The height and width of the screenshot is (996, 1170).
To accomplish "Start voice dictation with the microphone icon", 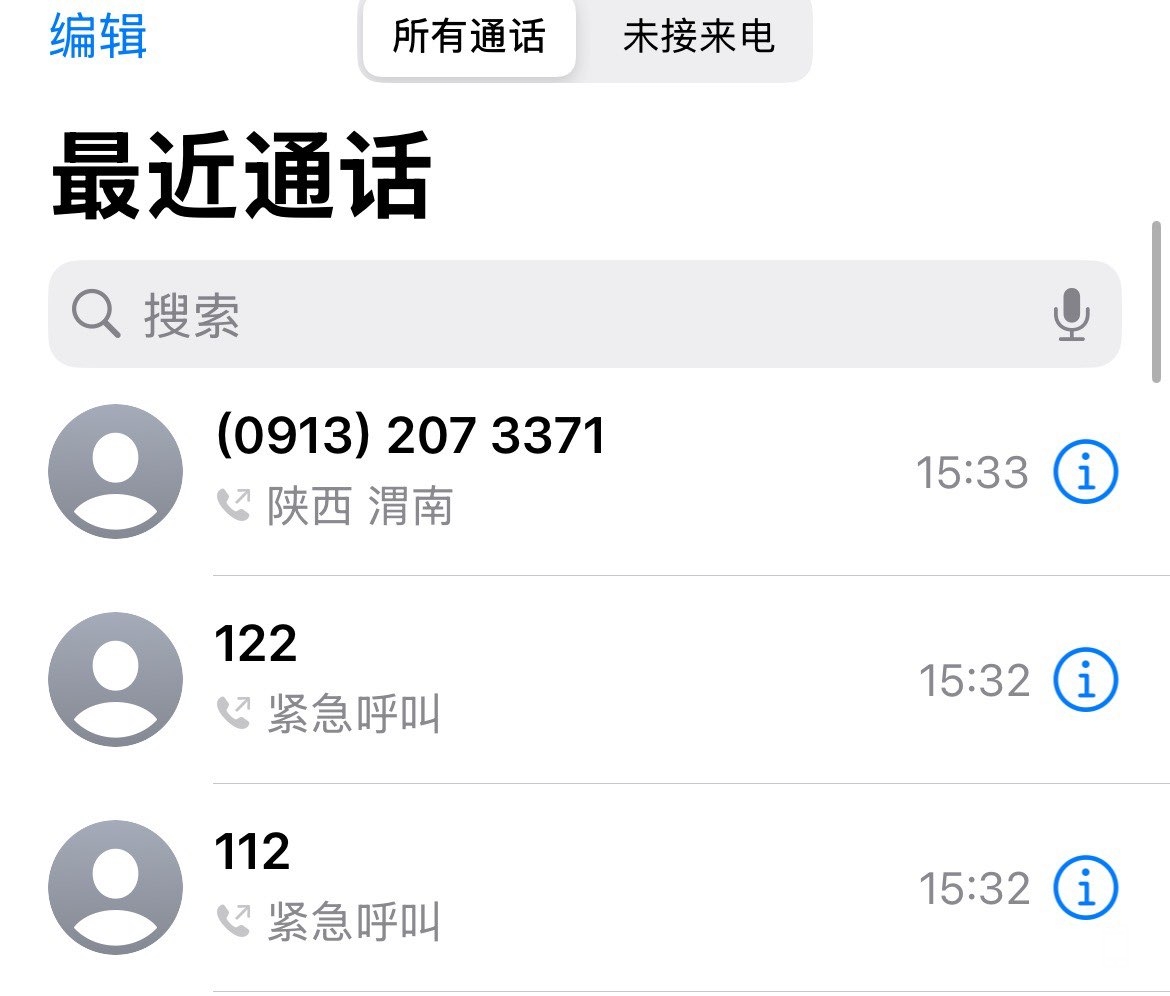I will click(x=1071, y=315).
